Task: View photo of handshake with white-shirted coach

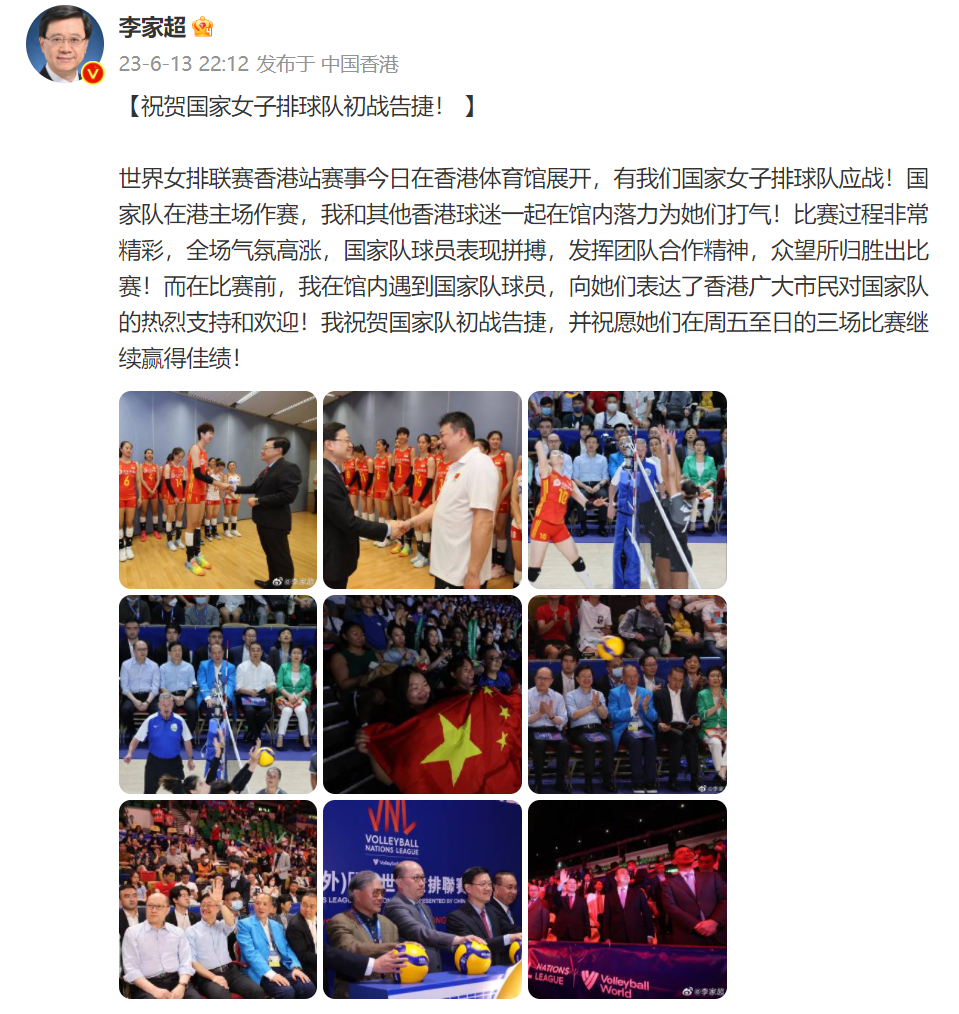Action: 422,490
